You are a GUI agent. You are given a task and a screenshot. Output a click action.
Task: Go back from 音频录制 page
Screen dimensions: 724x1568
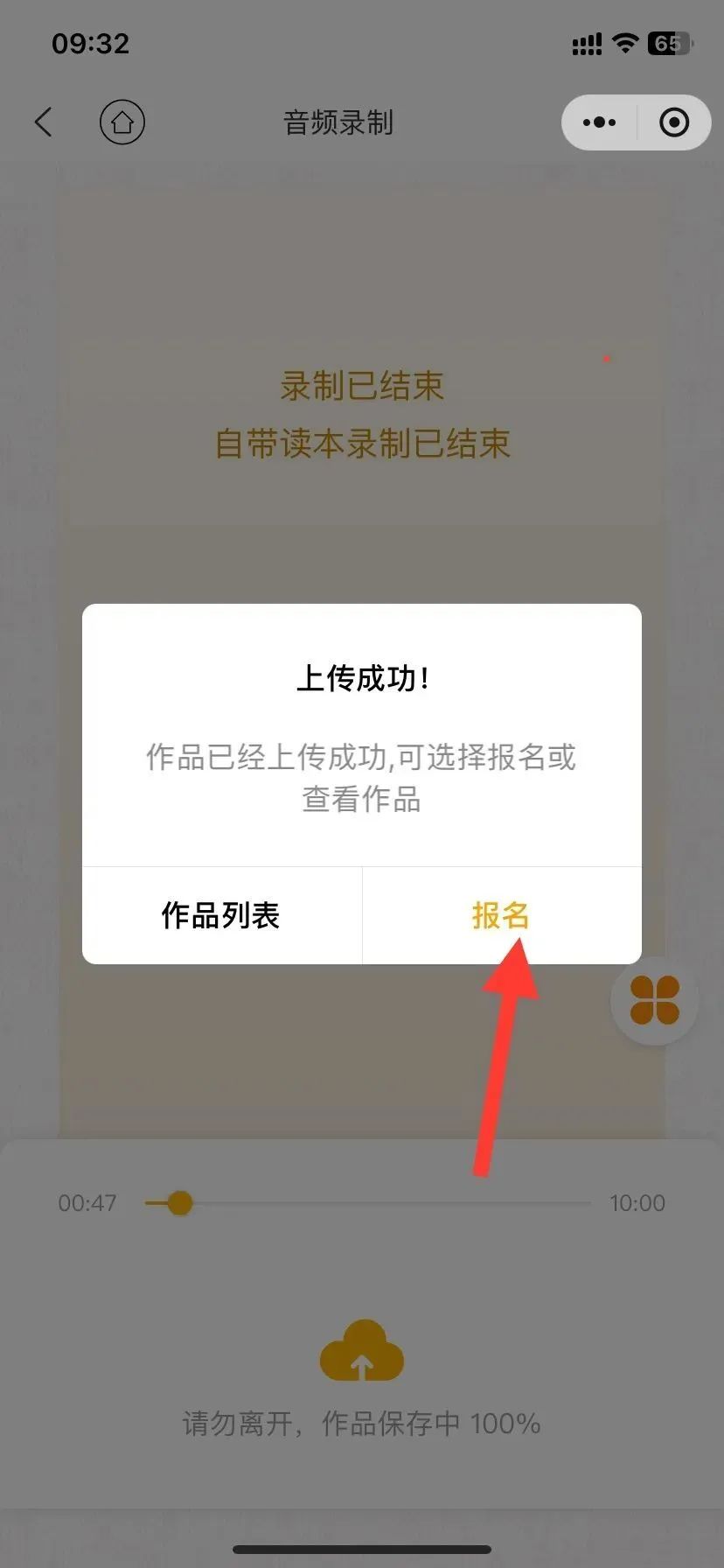44,122
